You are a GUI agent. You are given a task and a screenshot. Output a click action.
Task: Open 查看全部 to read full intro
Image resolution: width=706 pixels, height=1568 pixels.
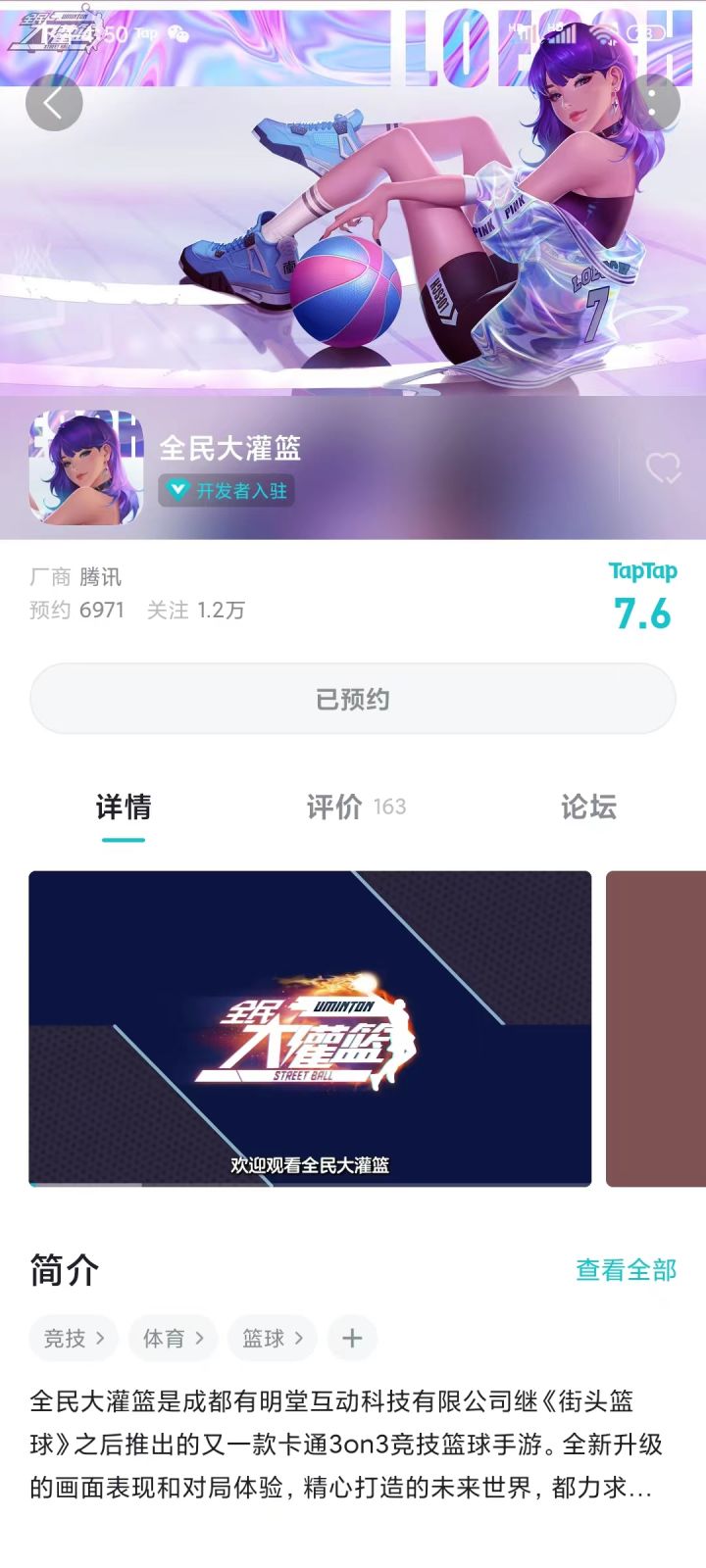click(627, 1270)
